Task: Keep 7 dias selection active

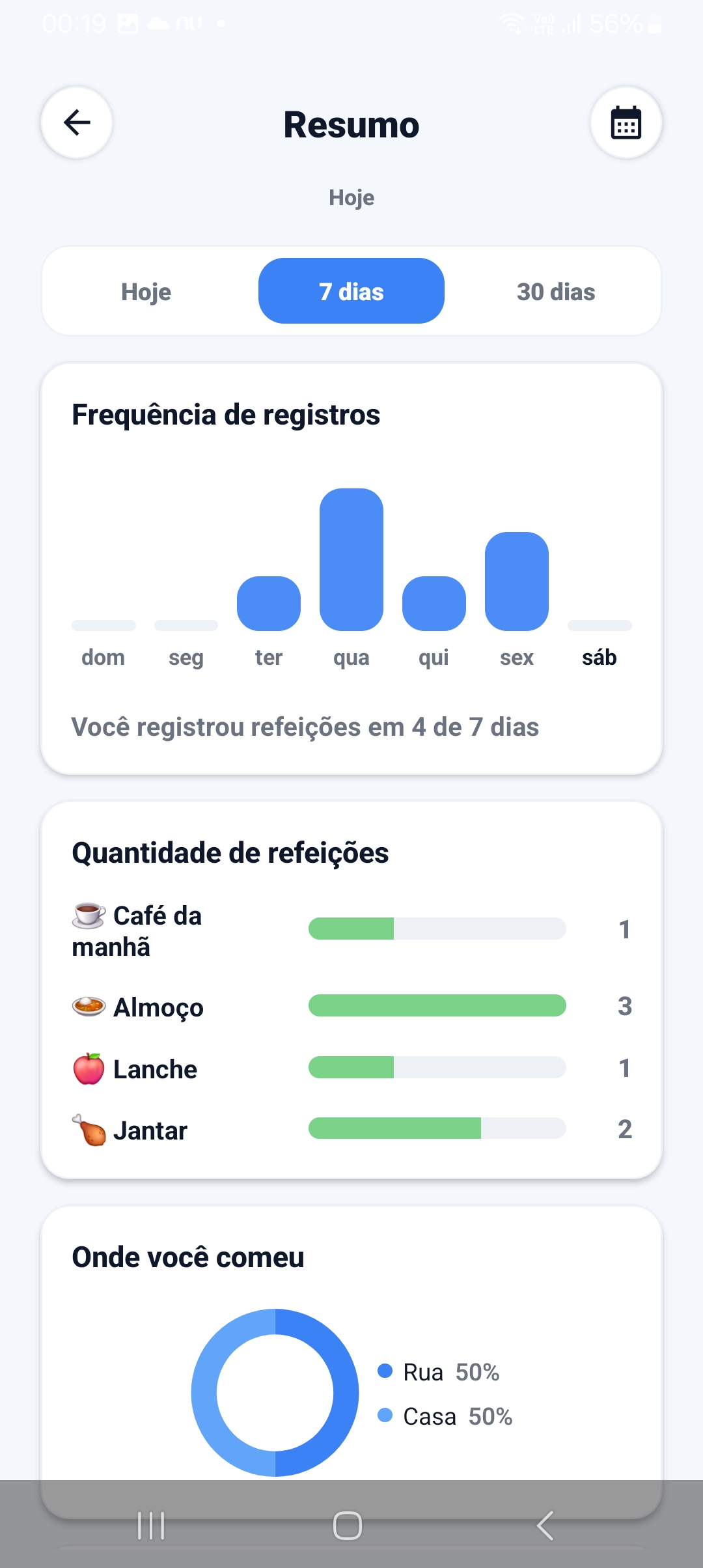Action: tap(351, 291)
